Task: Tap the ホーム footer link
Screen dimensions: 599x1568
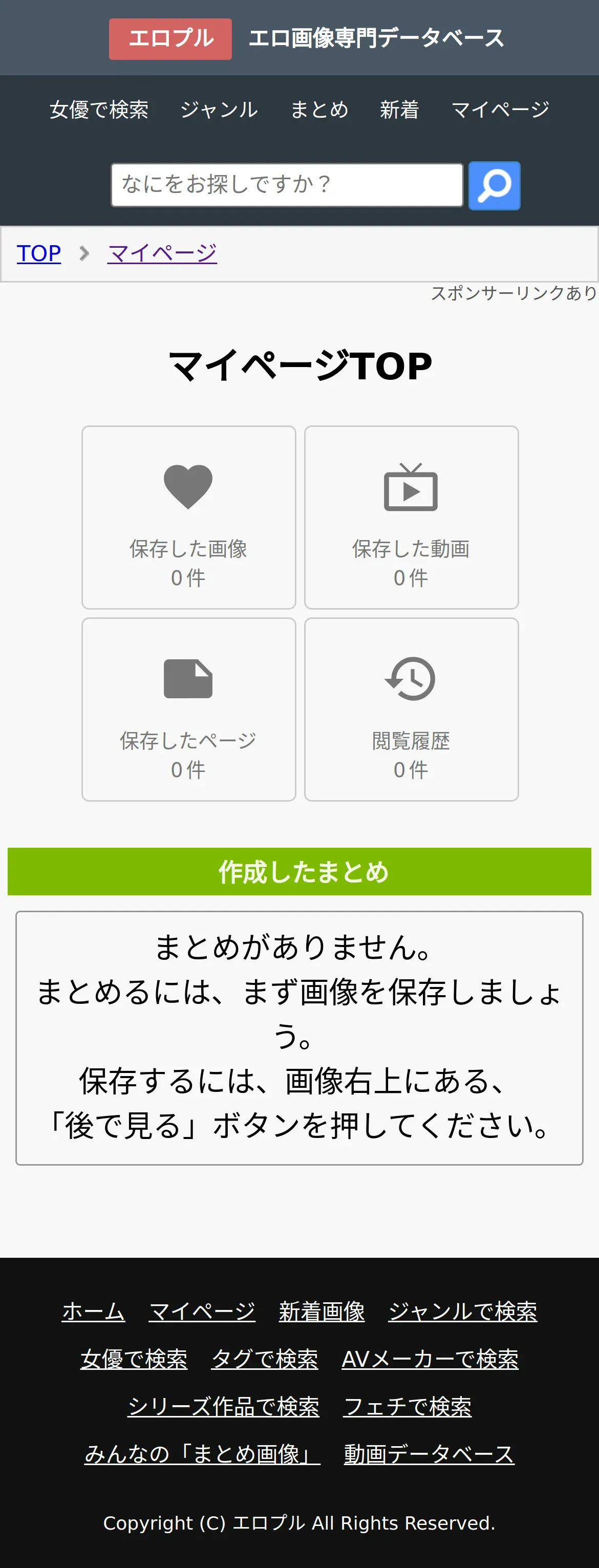Action: tap(94, 1311)
